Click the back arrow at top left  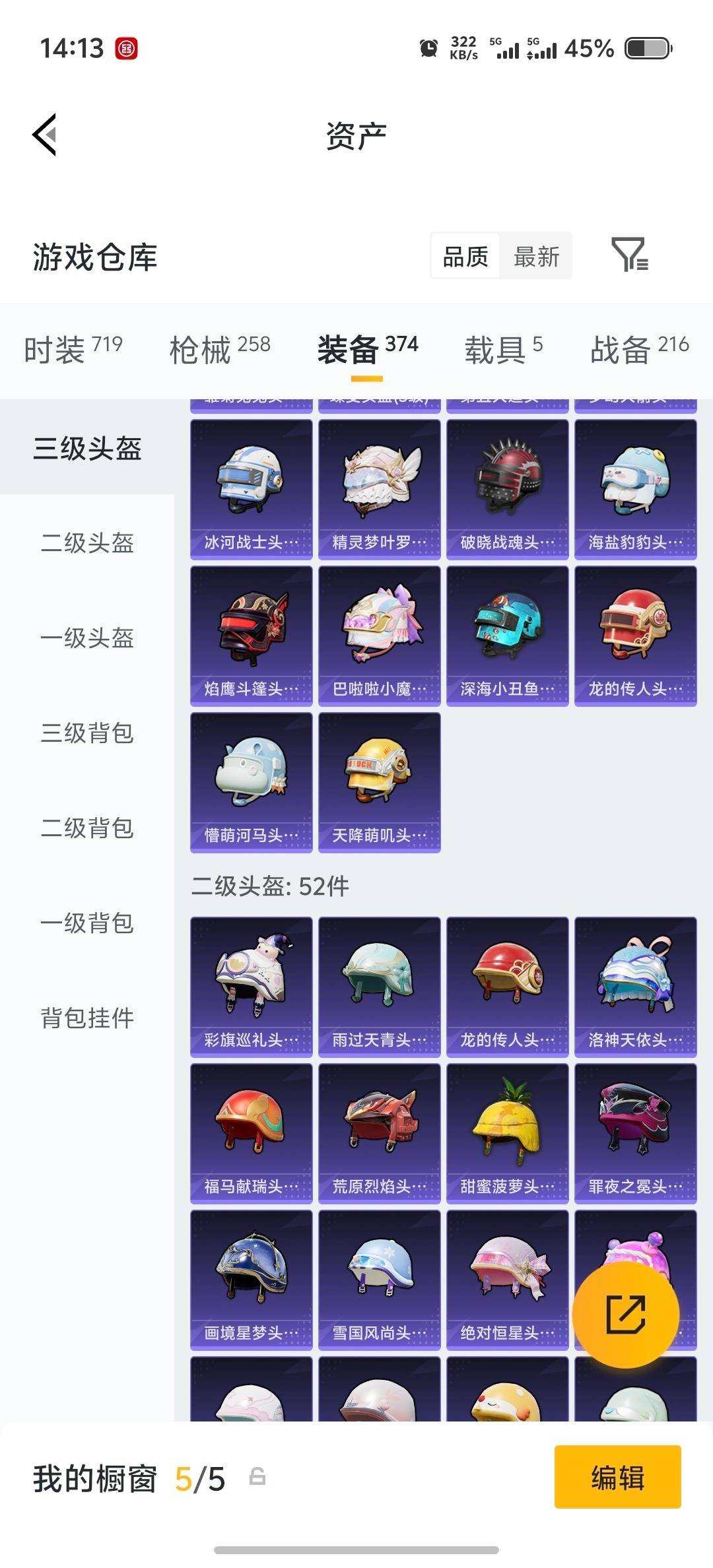[44, 134]
